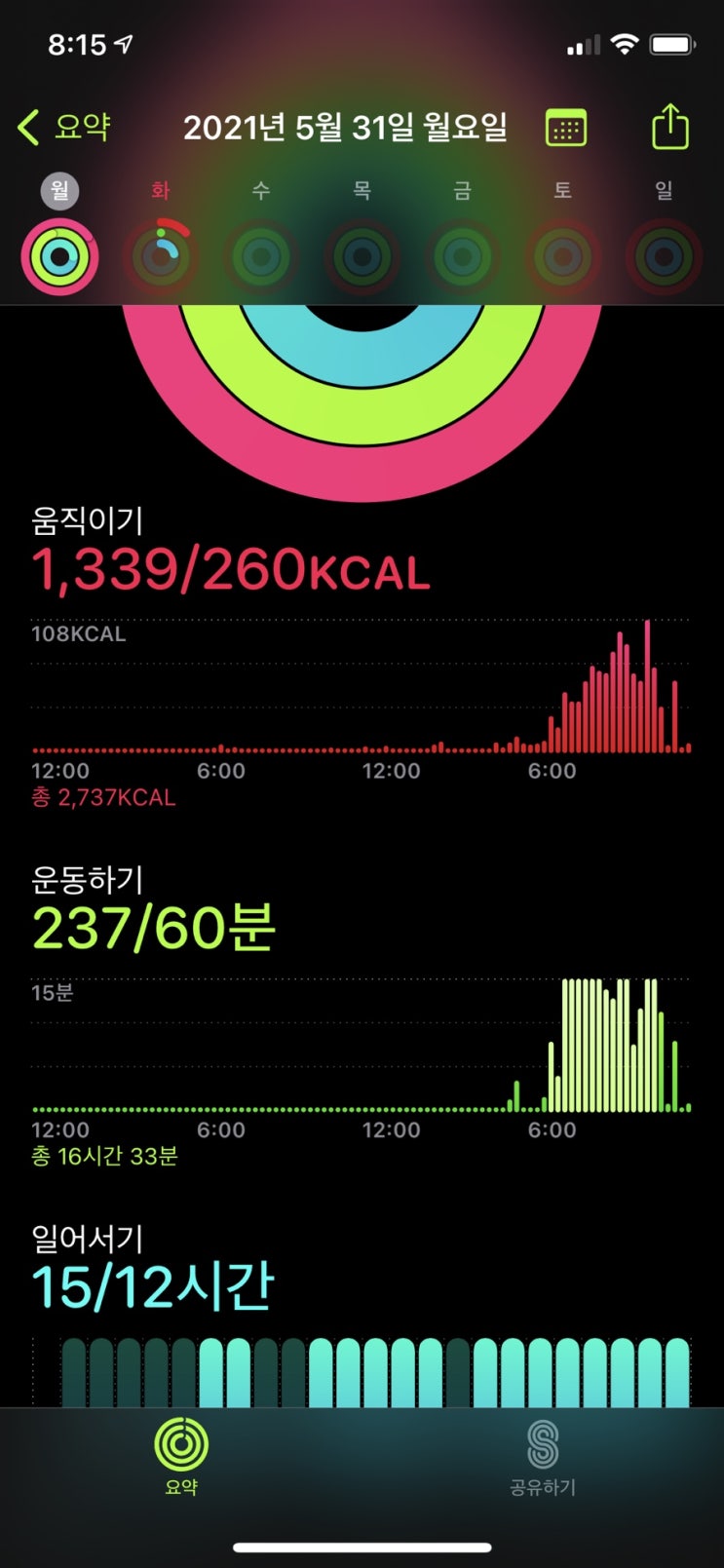This screenshot has width=724, height=1568.
Task: Share this activity summary
Action: 670,127
